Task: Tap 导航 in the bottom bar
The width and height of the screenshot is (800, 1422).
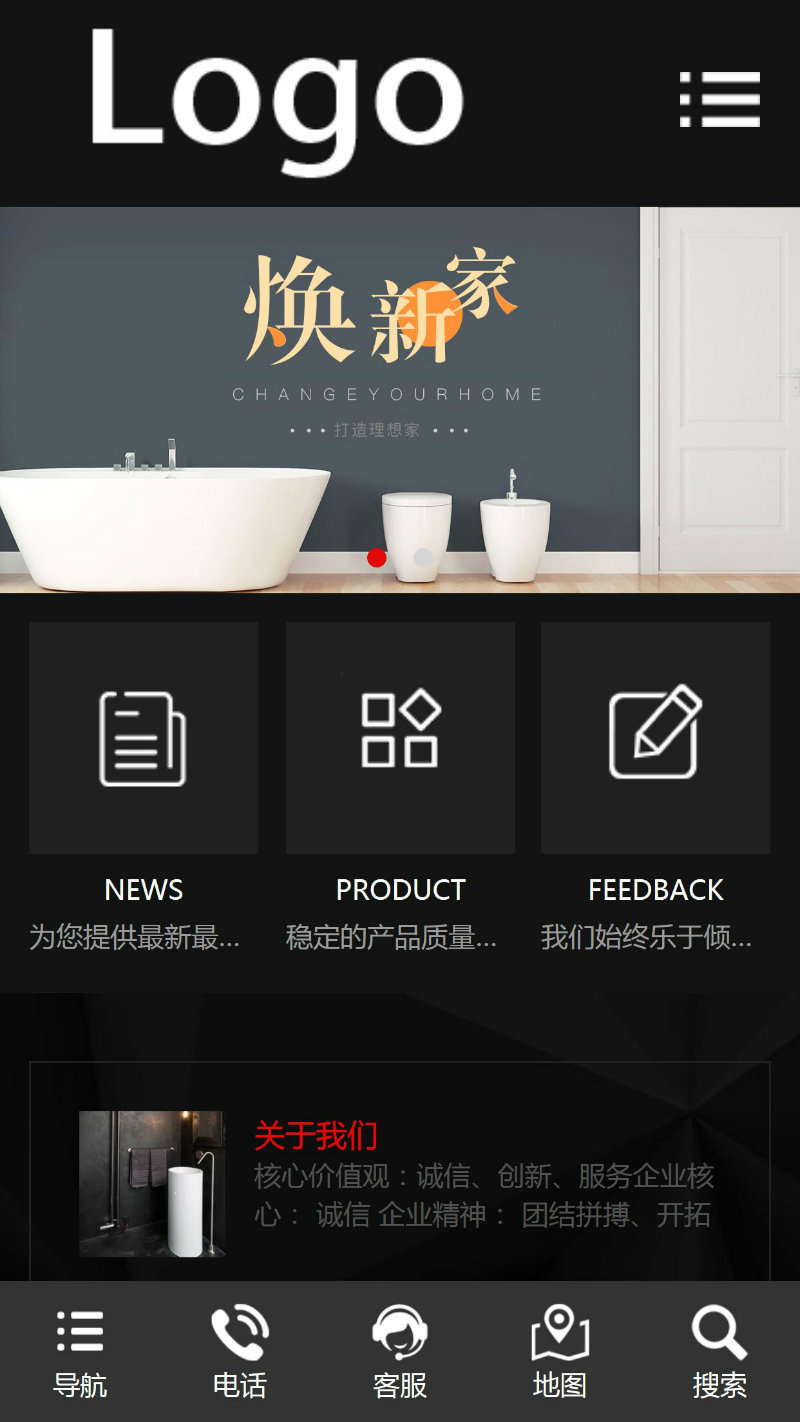Action: [x=80, y=1352]
